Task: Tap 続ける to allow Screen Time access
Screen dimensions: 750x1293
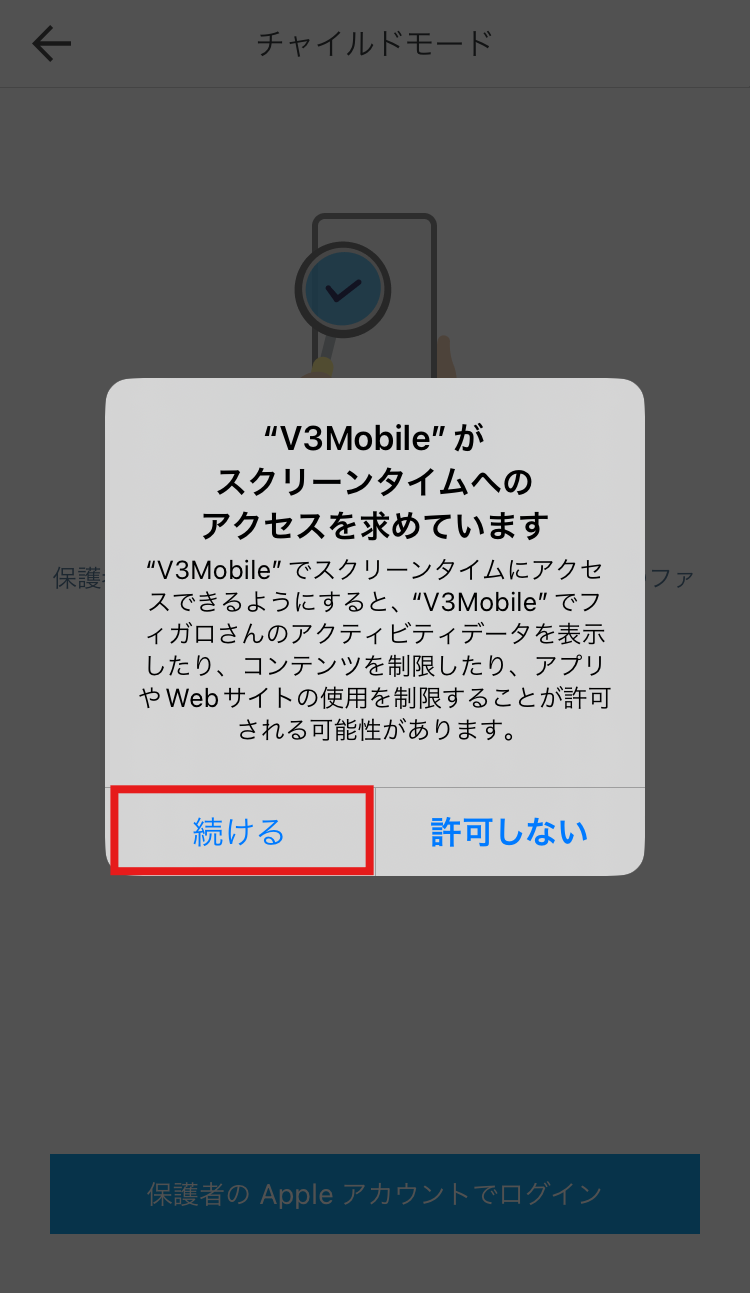Action: 240,832
